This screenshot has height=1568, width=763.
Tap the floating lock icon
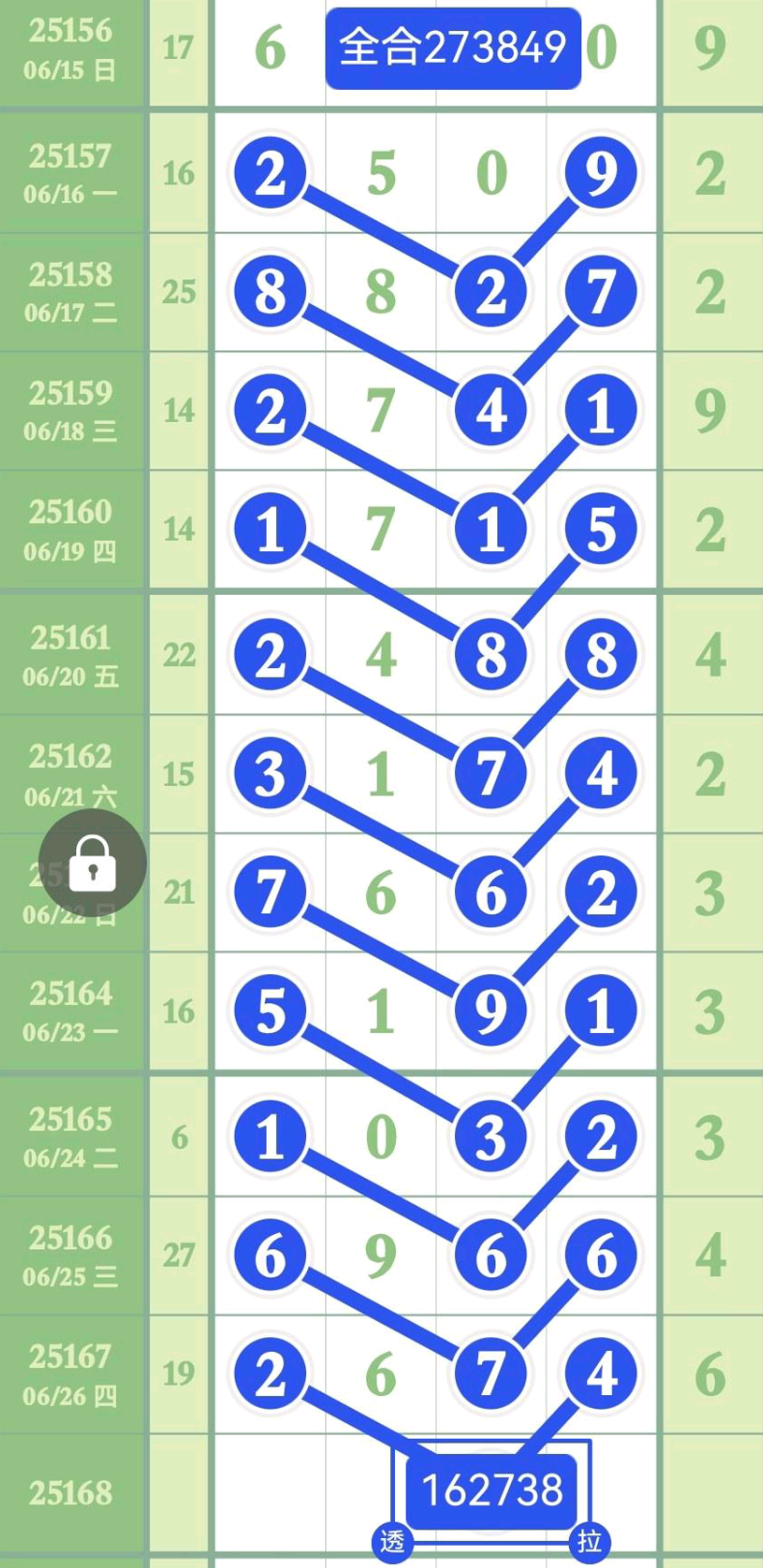[93, 862]
